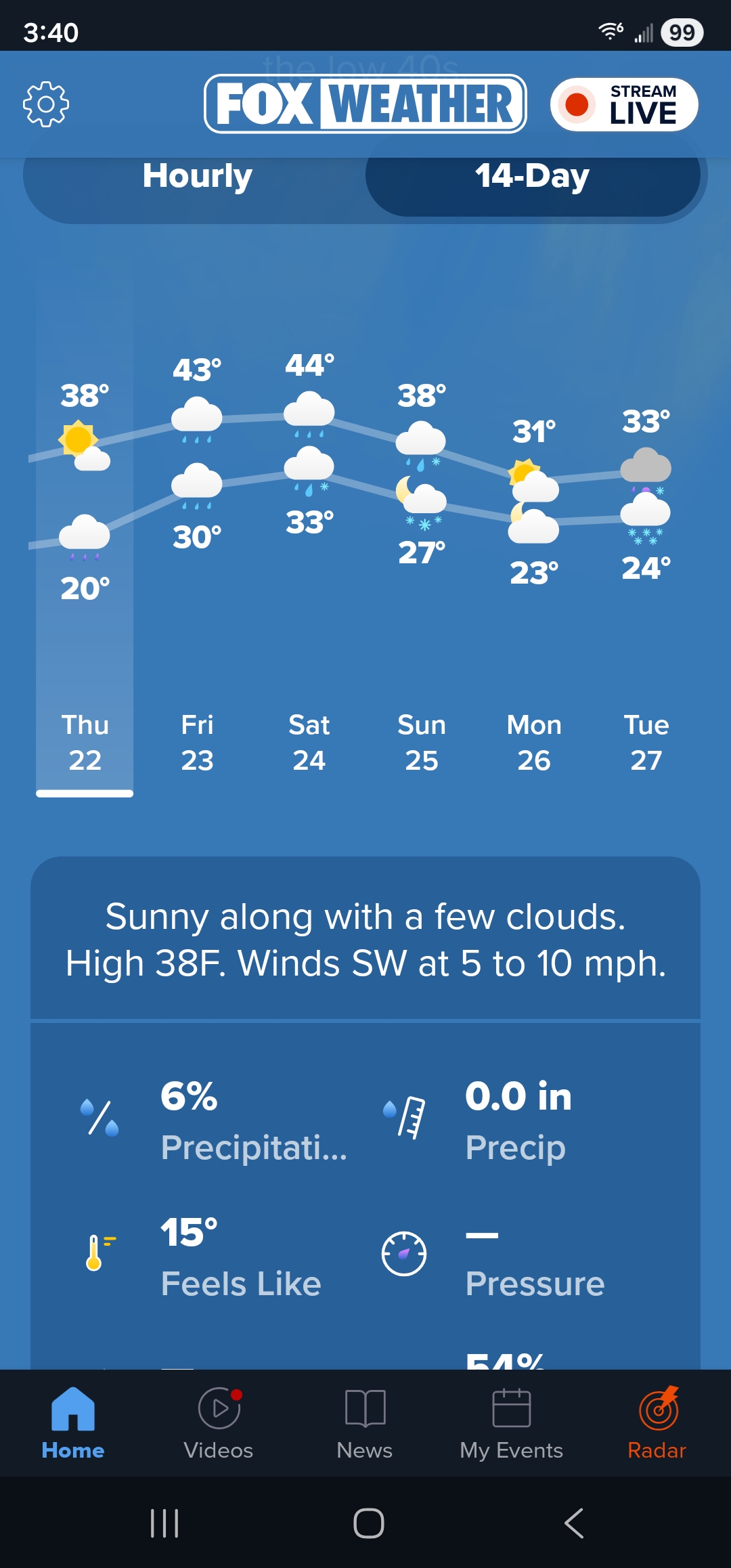
Task: Select Thu 22 forecast column
Action: pyautogui.click(x=85, y=742)
